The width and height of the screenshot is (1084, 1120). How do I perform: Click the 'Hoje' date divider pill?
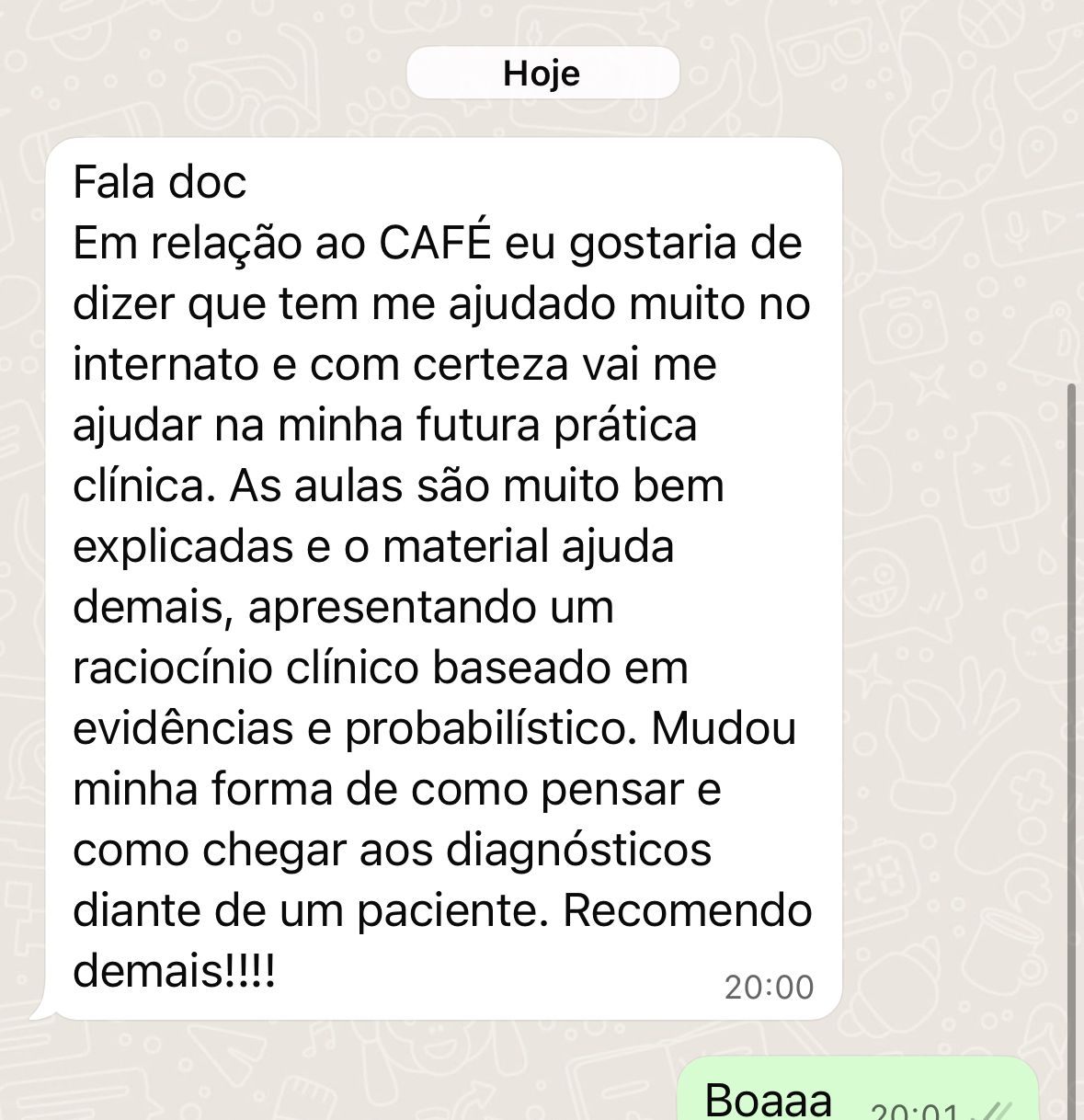pos(542,73)
